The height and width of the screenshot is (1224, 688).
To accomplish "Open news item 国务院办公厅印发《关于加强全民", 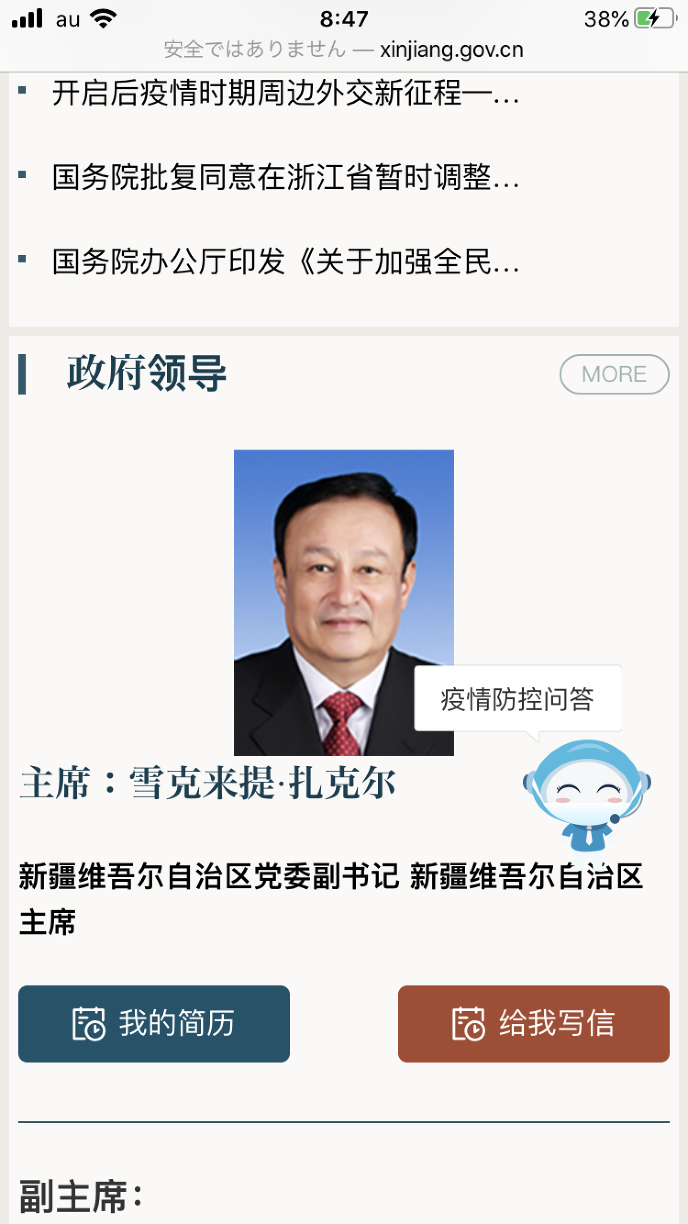I will tap(285, 263).
